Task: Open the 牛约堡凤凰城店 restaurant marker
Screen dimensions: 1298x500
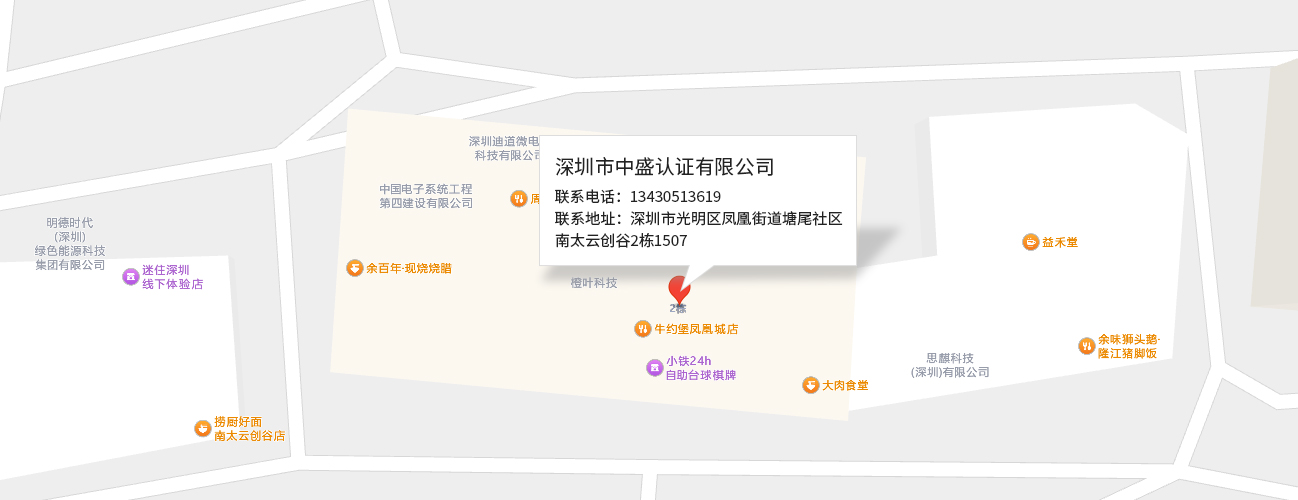Action: click(x=643, y=329)
